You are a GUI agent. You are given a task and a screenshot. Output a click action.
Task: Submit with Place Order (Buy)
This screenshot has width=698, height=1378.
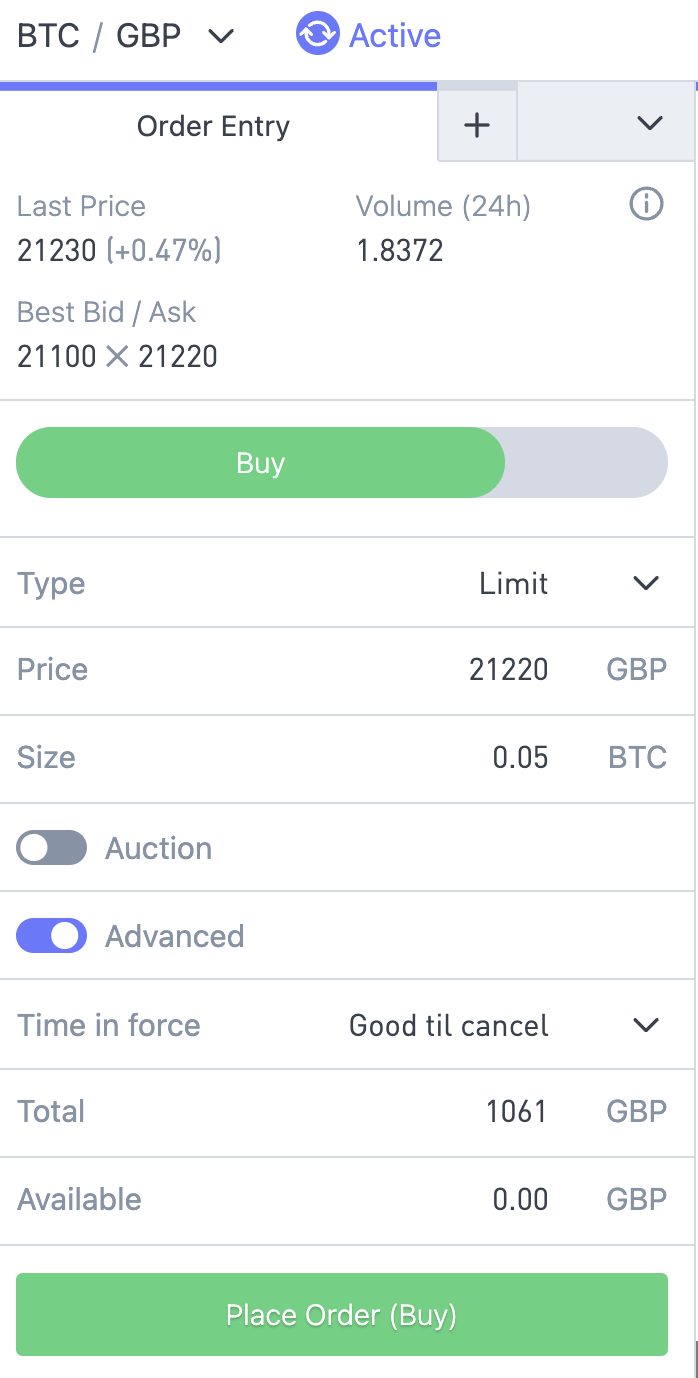342,1314
